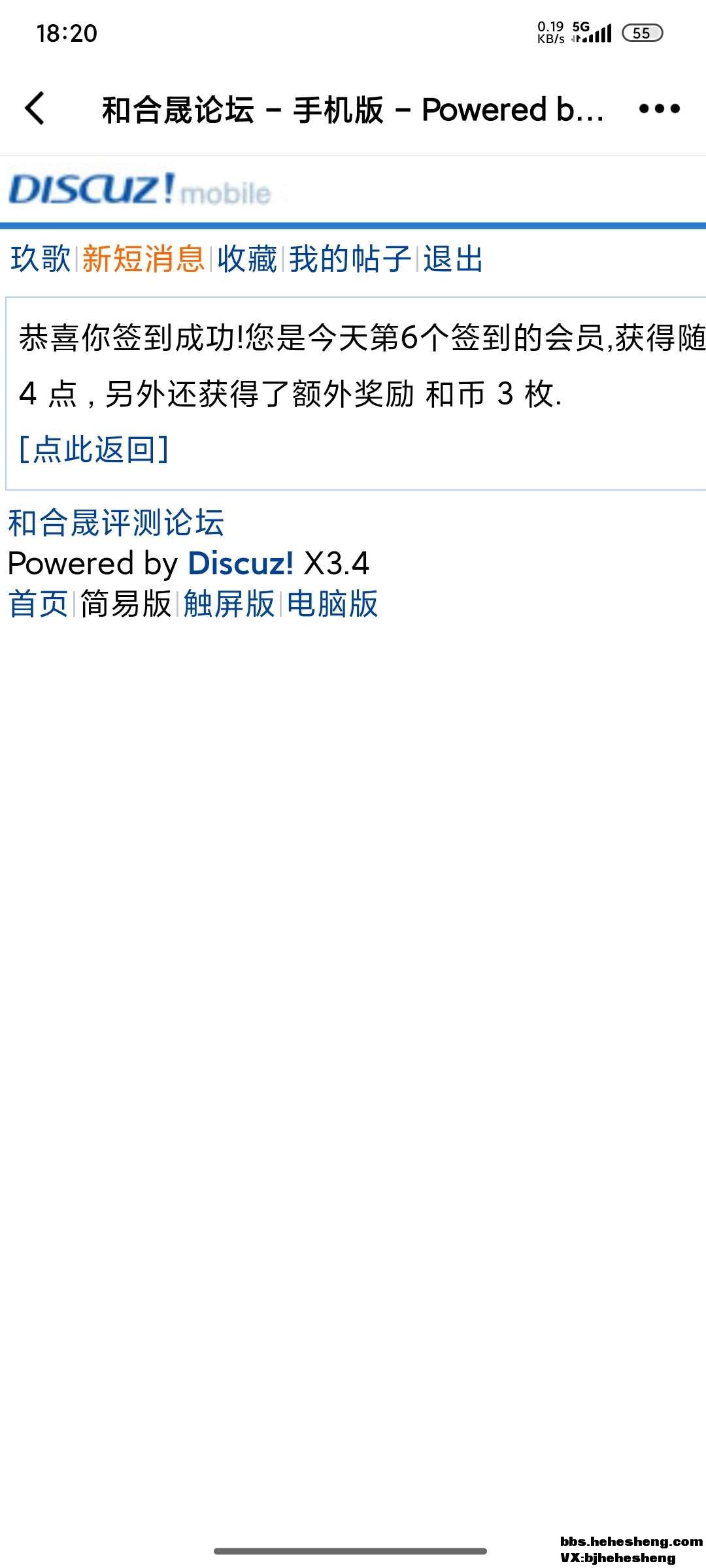The width and height of the screenshot is (706, 1568).
Task: Open the 和合晟评测论坛 forum link
Action: point(116,523)
